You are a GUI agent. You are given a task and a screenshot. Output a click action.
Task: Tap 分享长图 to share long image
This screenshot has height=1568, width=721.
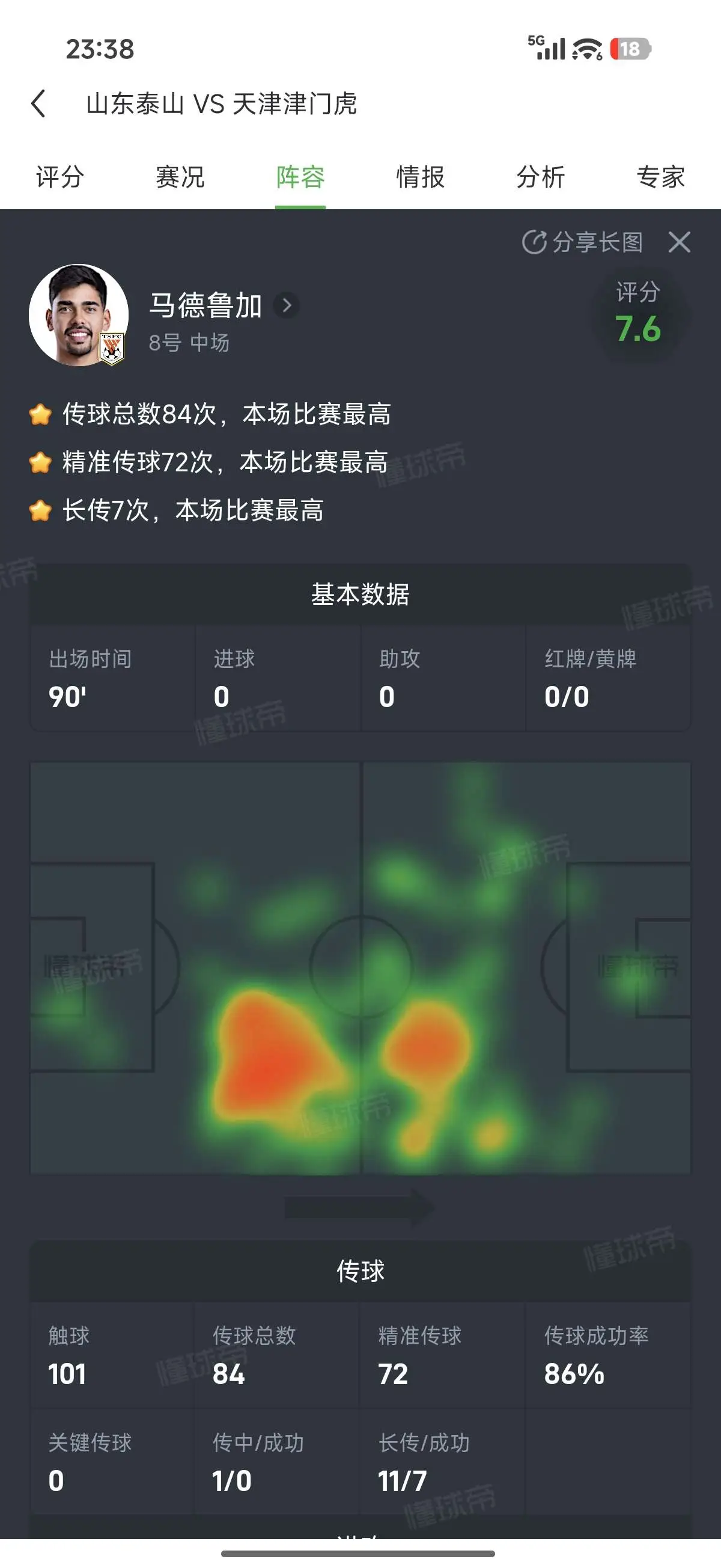582,242
